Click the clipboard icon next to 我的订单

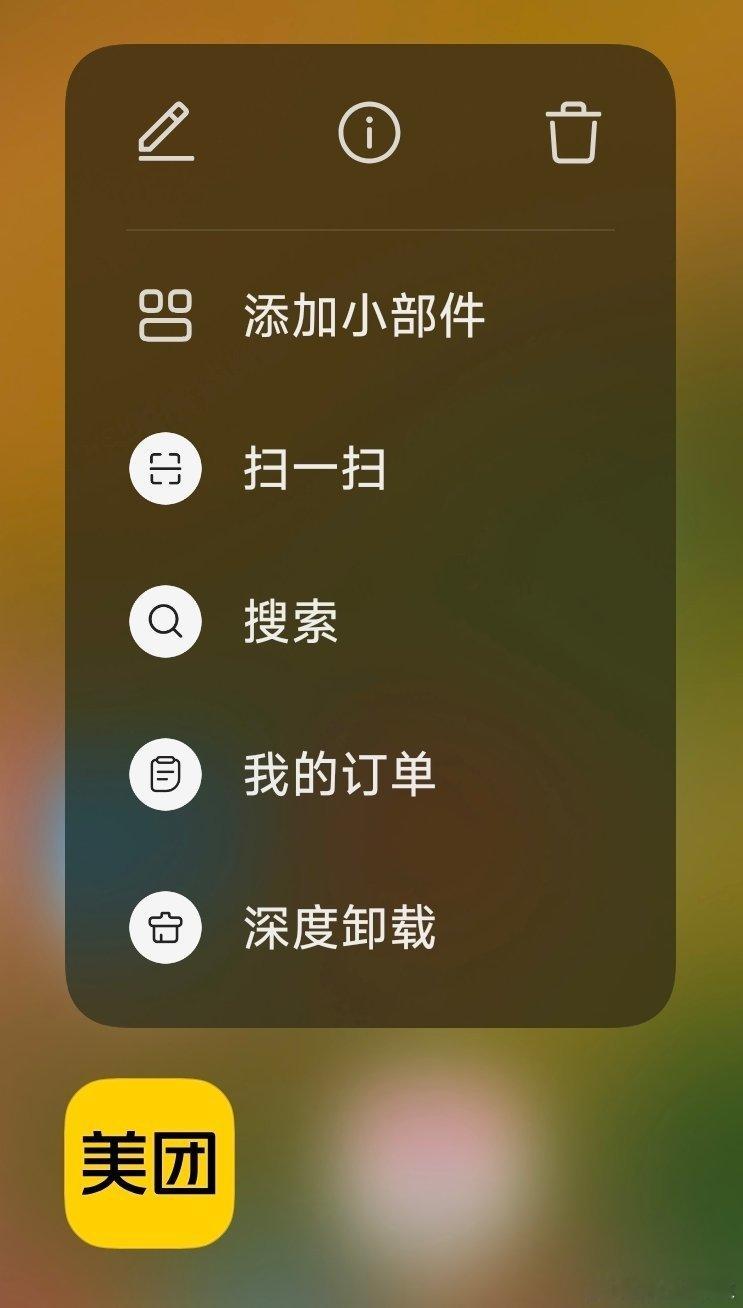tap(165, 773)
